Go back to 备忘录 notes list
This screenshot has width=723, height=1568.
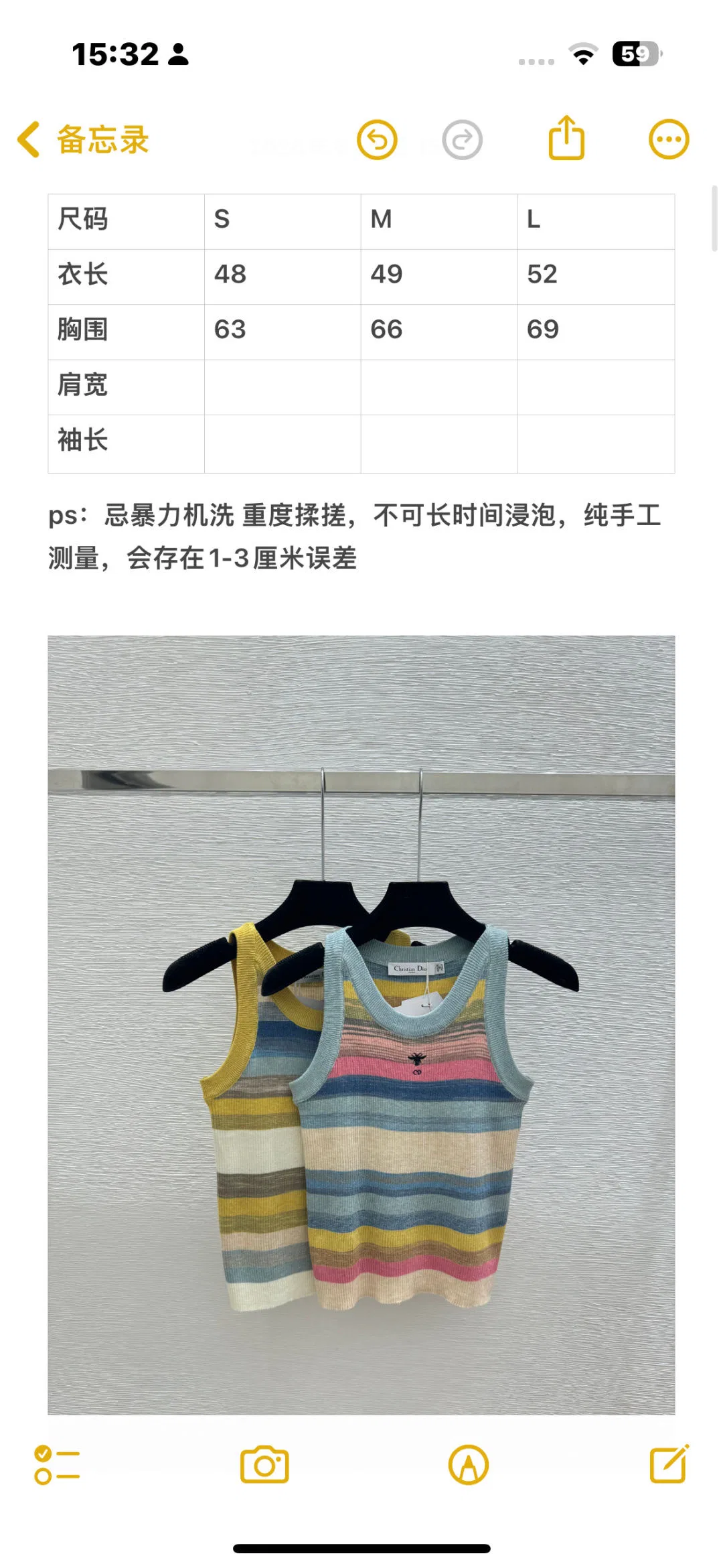tap(83, 140)
